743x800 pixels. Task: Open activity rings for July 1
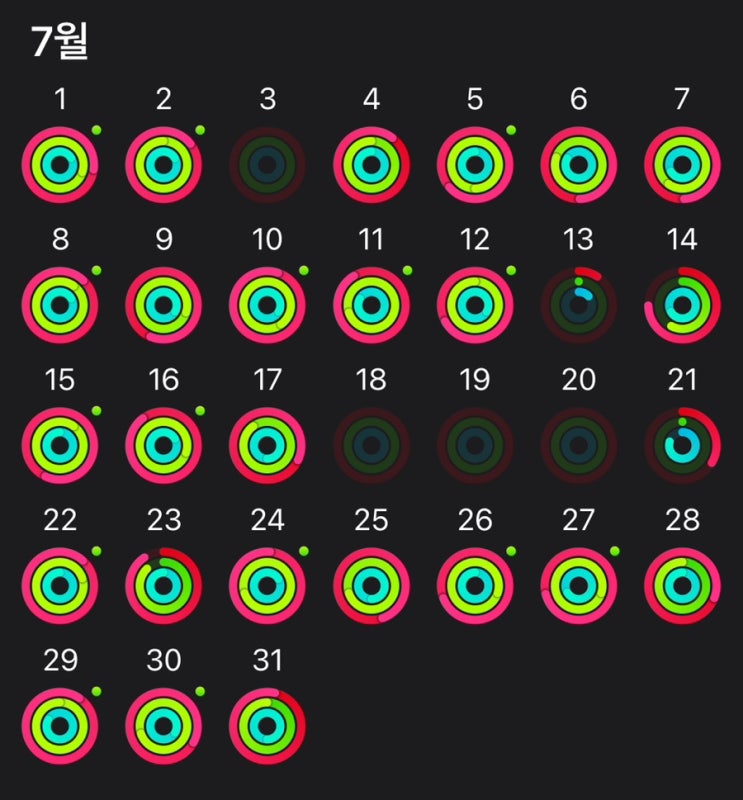tap(60, 165)
